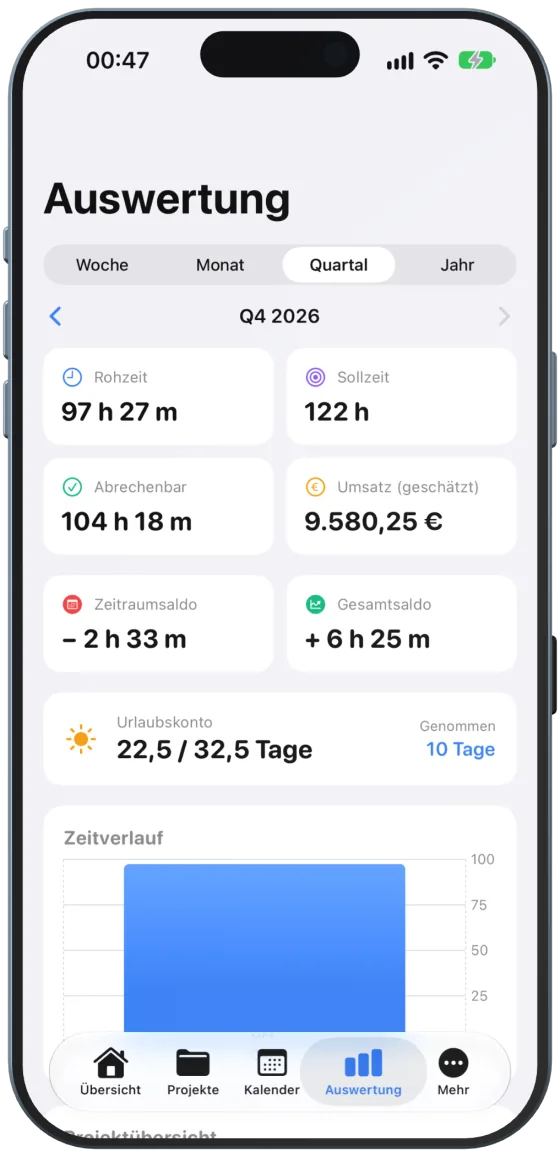Go to the next quarter arrow
This screenshot has height=1157, width=560.
(x=504, y=317)
